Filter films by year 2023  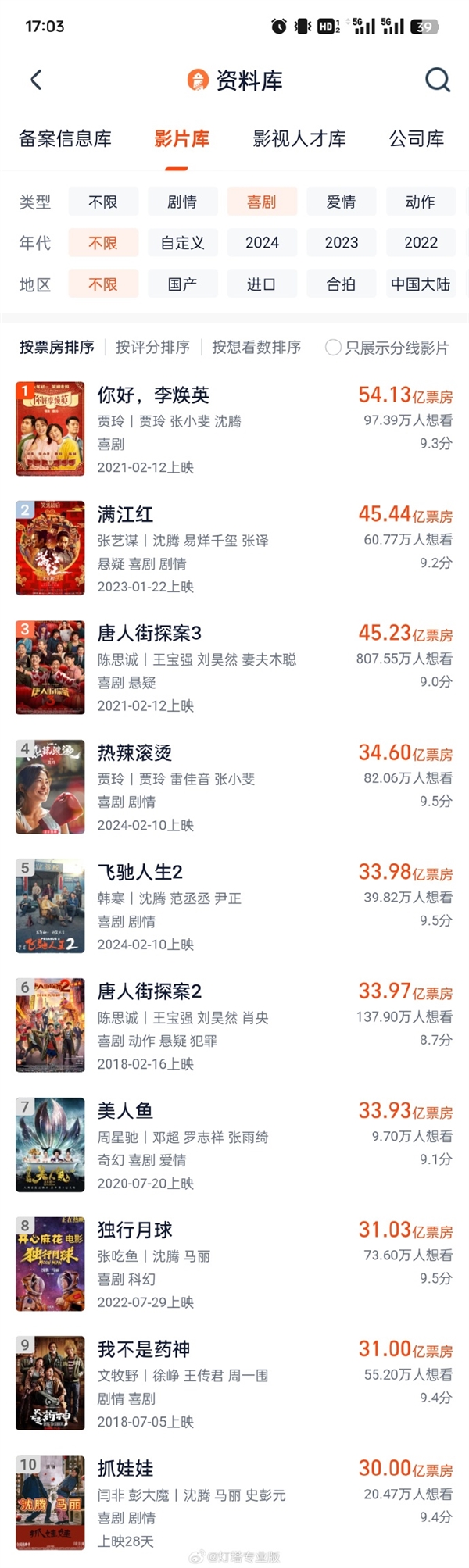pyautogui.click(x=341, y=243)
